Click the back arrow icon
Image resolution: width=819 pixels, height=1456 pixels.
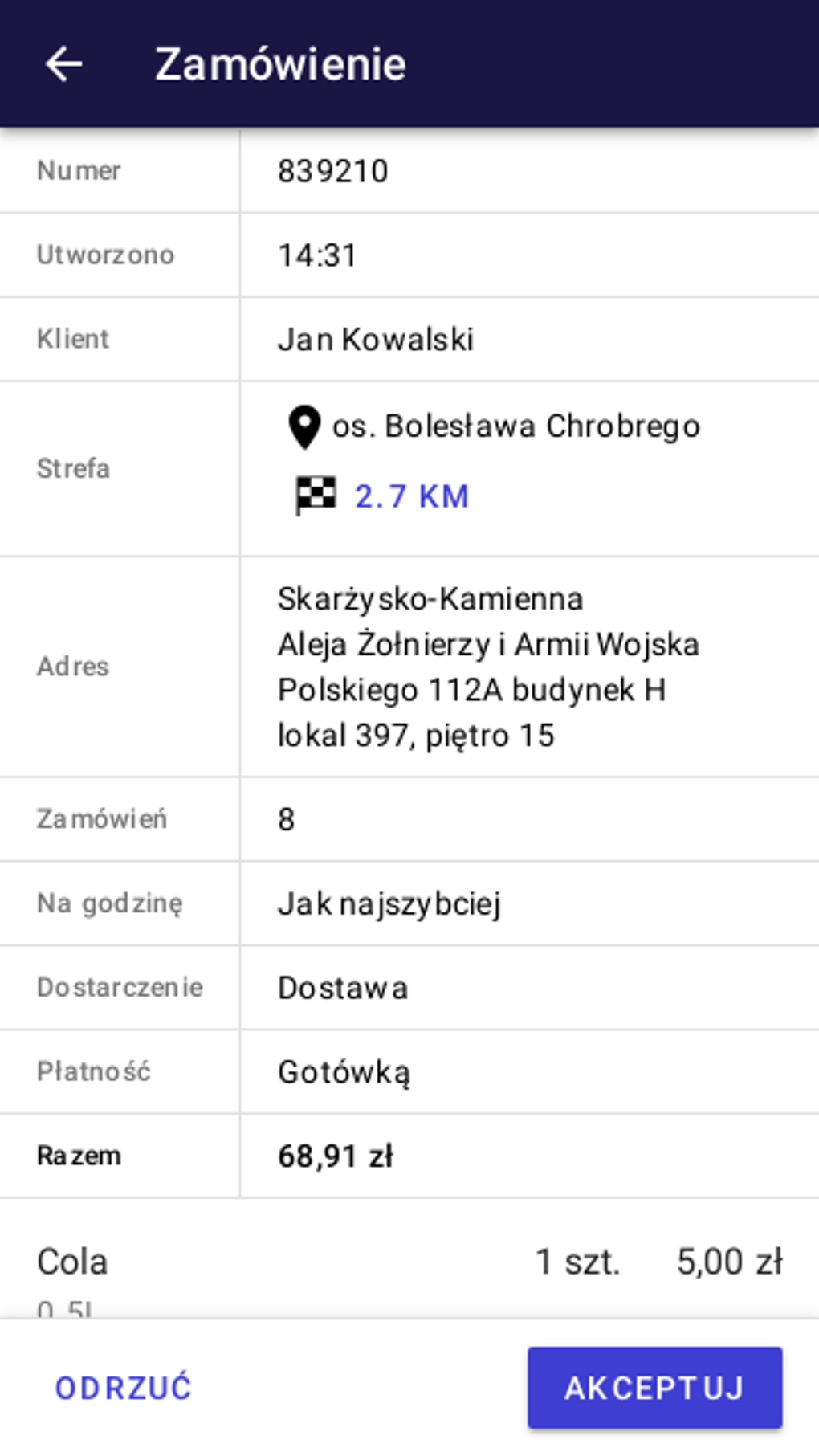point(64,63)
